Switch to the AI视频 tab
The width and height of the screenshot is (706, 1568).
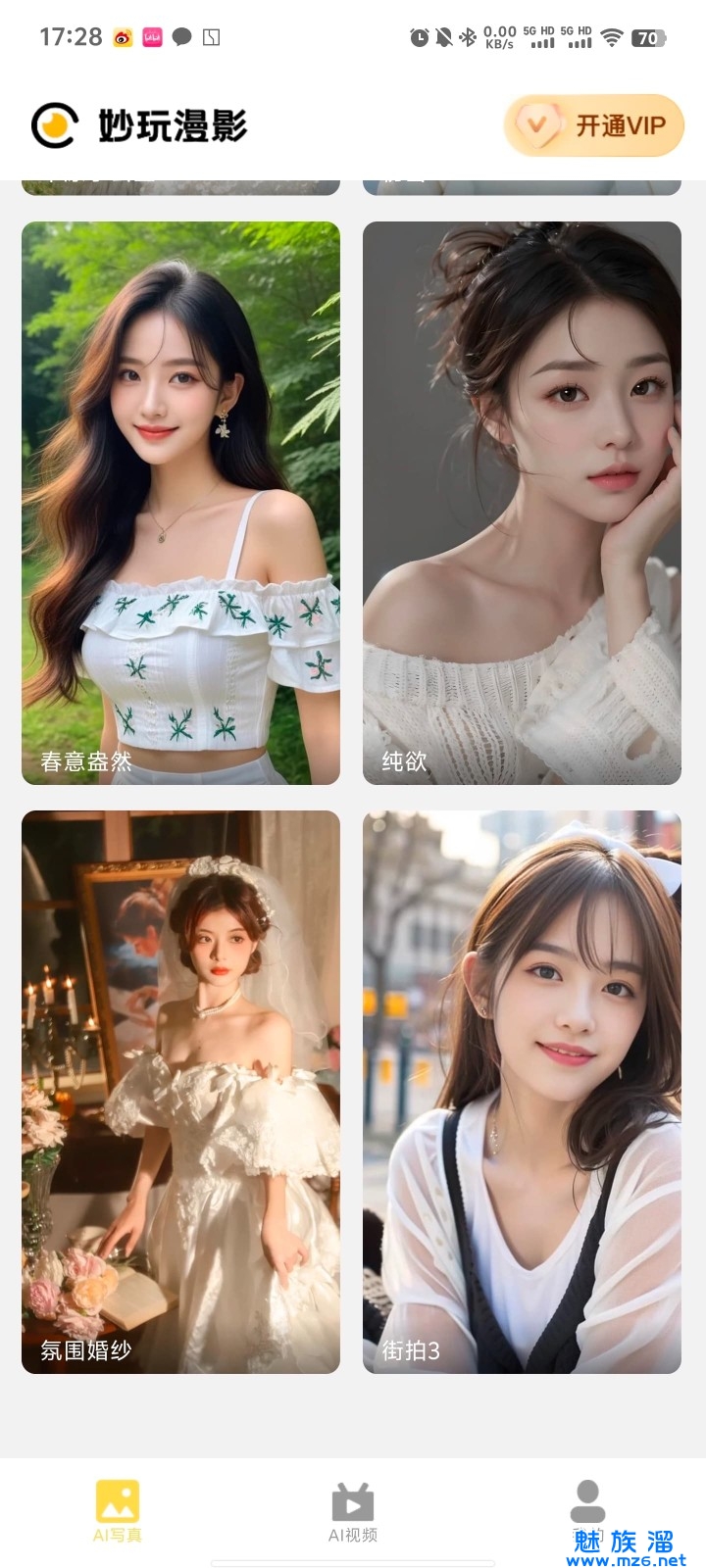click(x=353, y=1510)
